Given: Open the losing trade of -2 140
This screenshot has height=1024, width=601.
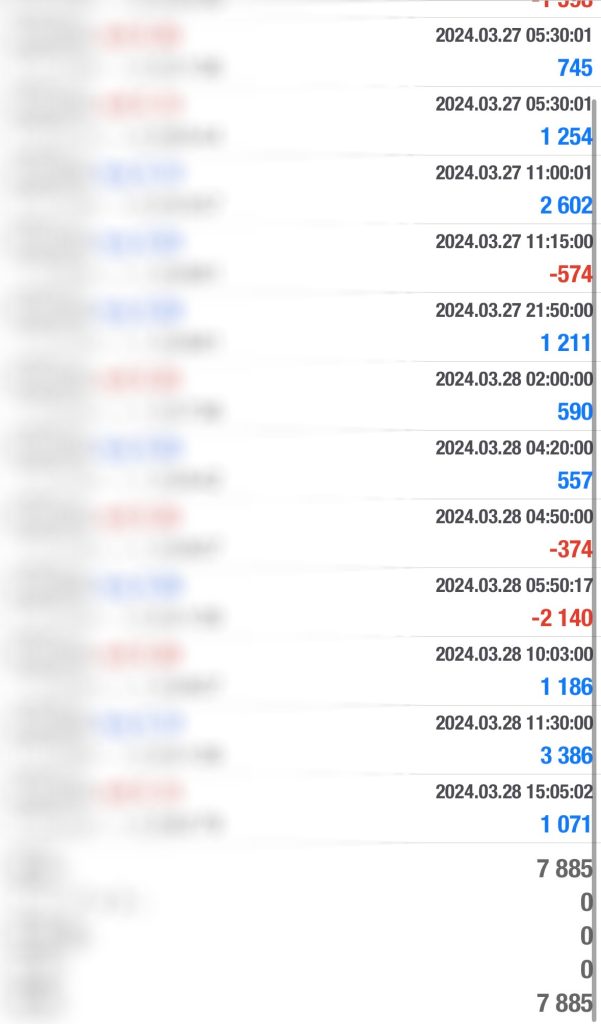Looking at the screenshot, I should (300, 603).
